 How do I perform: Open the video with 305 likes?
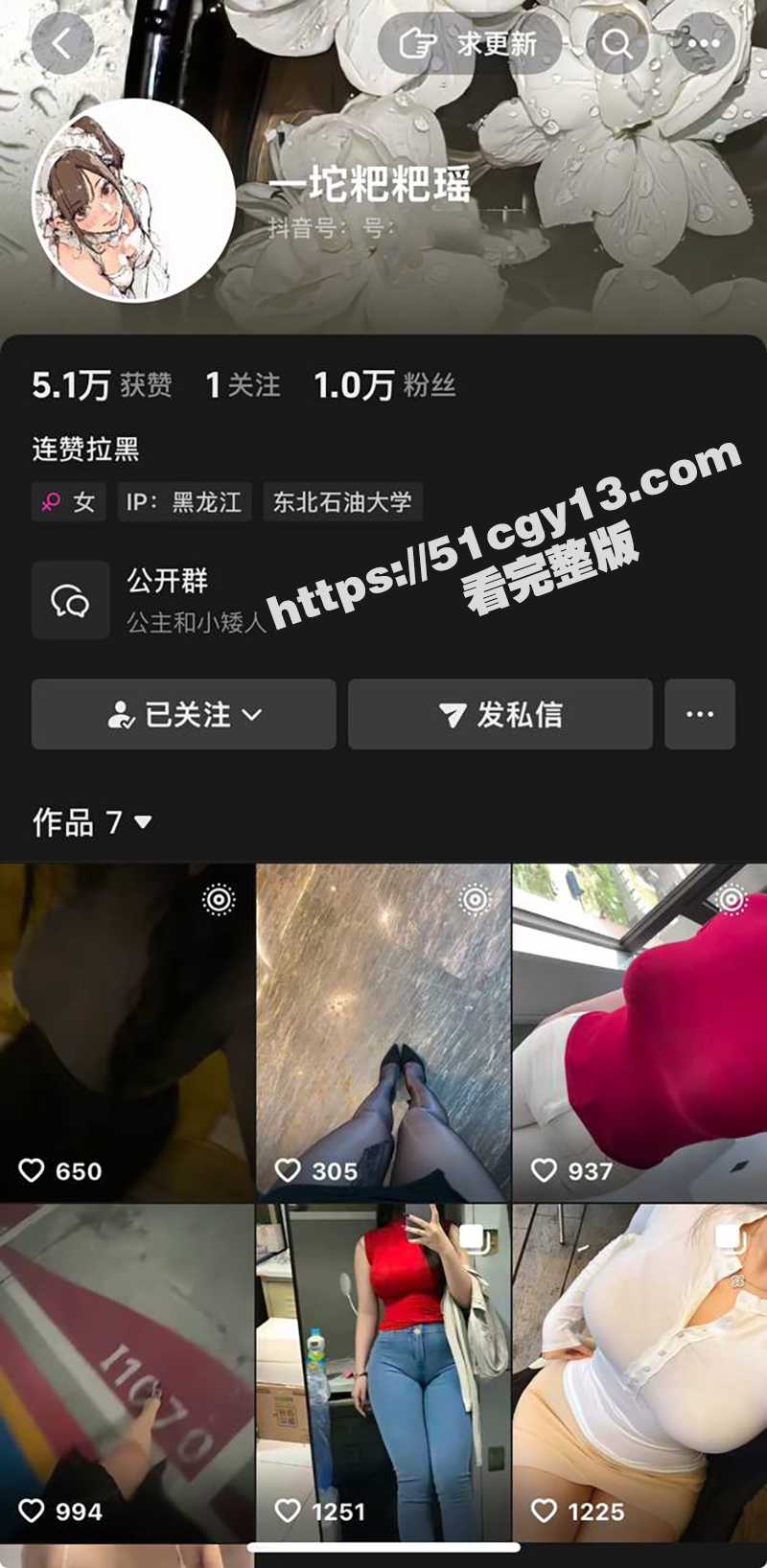tap(383, 1032)
